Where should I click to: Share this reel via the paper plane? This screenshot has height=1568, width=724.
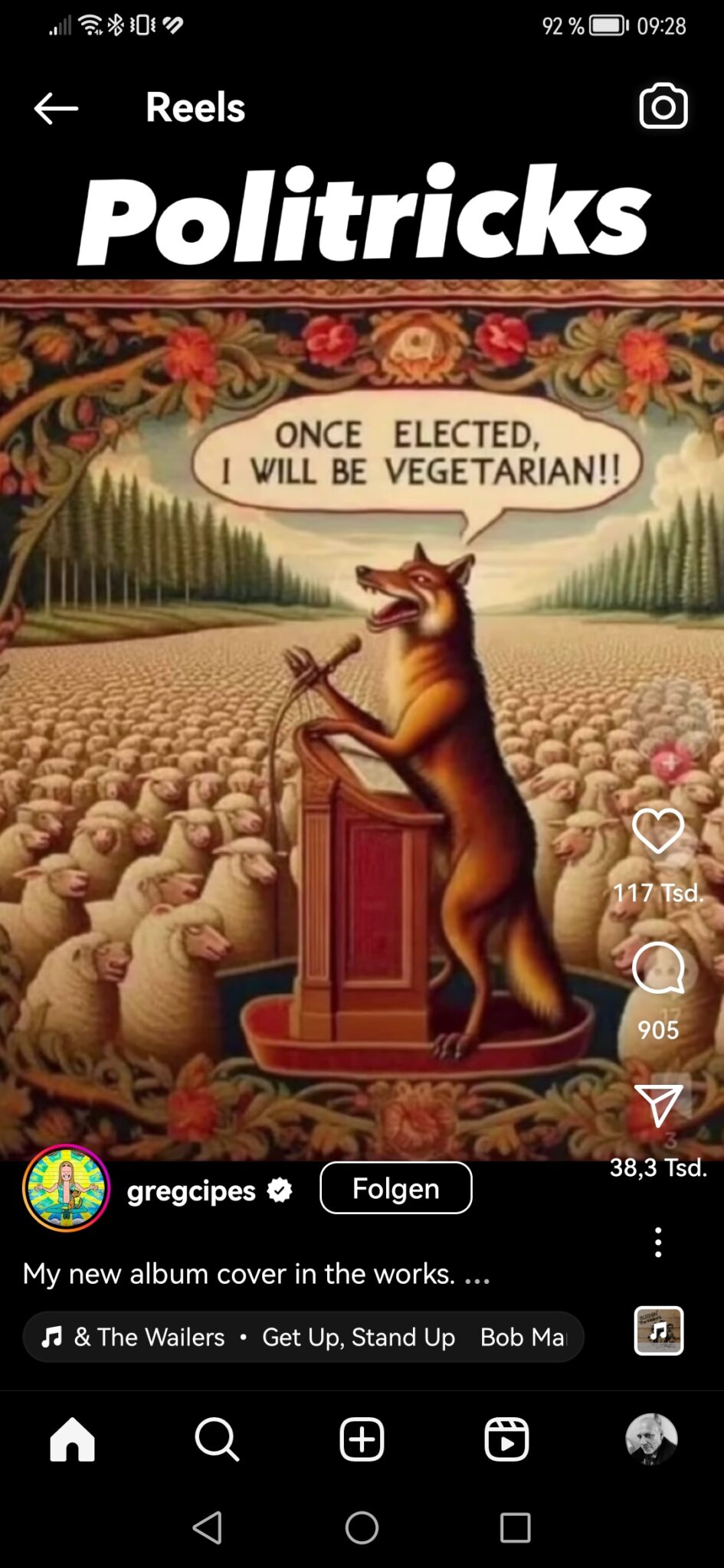tap(657, 1105)
